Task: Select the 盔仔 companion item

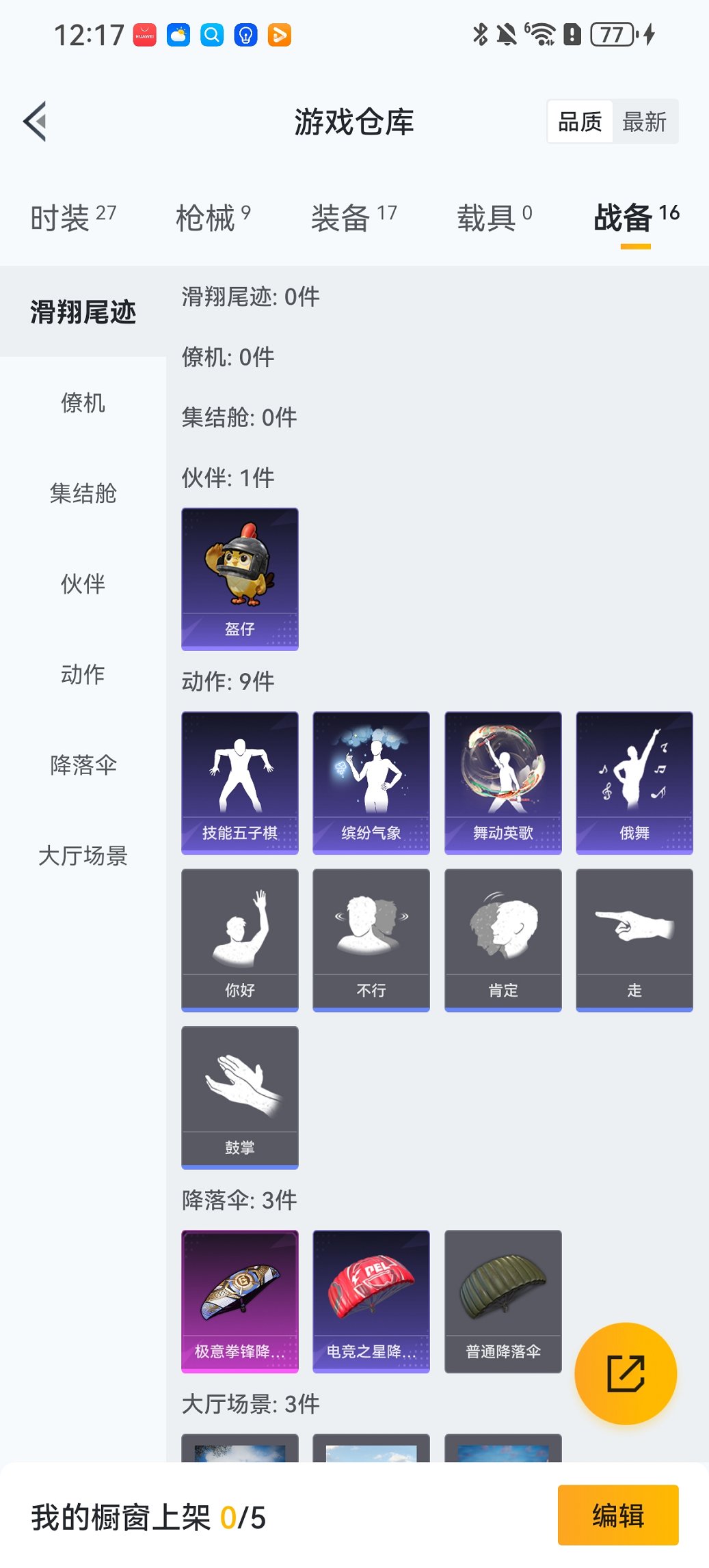Action: click(x=240, y=577)
